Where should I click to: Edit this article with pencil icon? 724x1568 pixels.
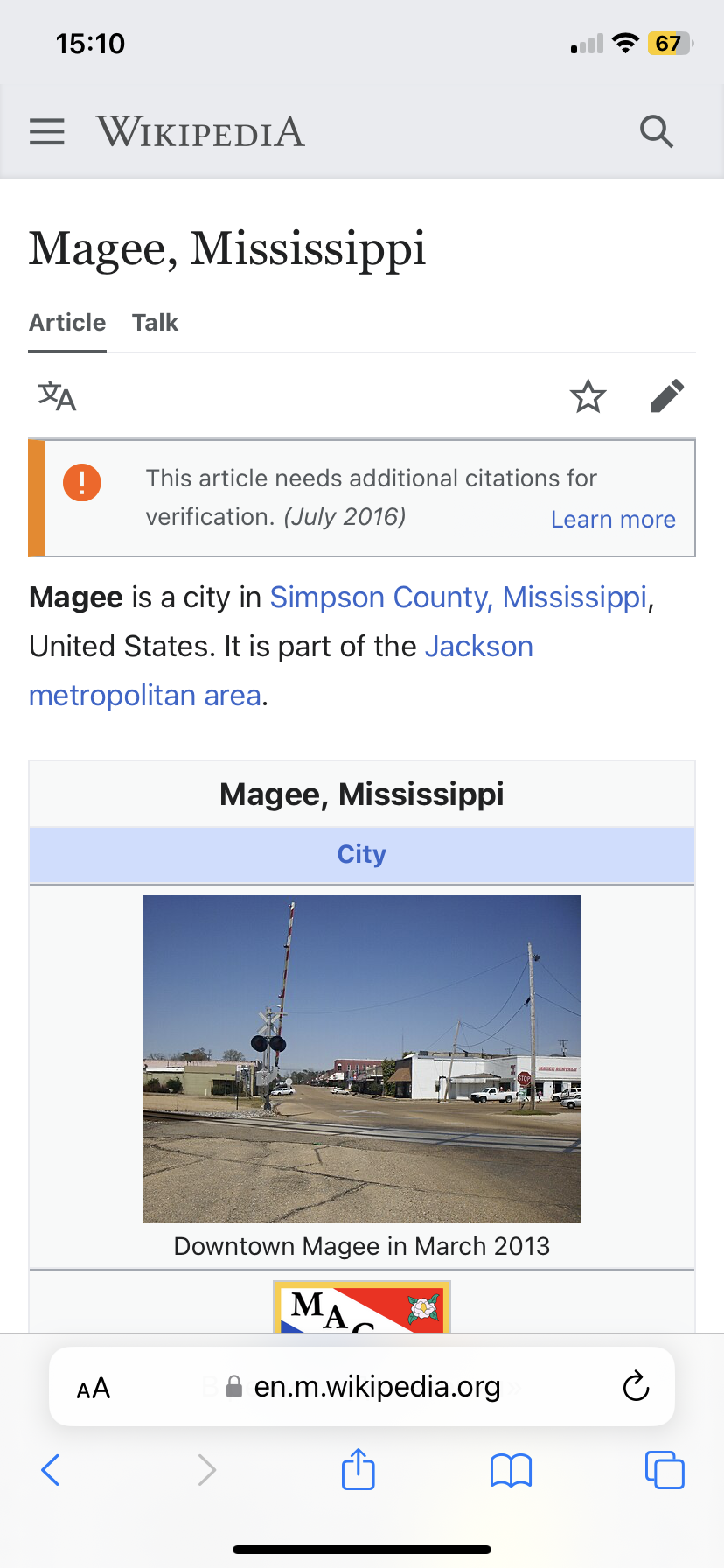pos(667,396)
